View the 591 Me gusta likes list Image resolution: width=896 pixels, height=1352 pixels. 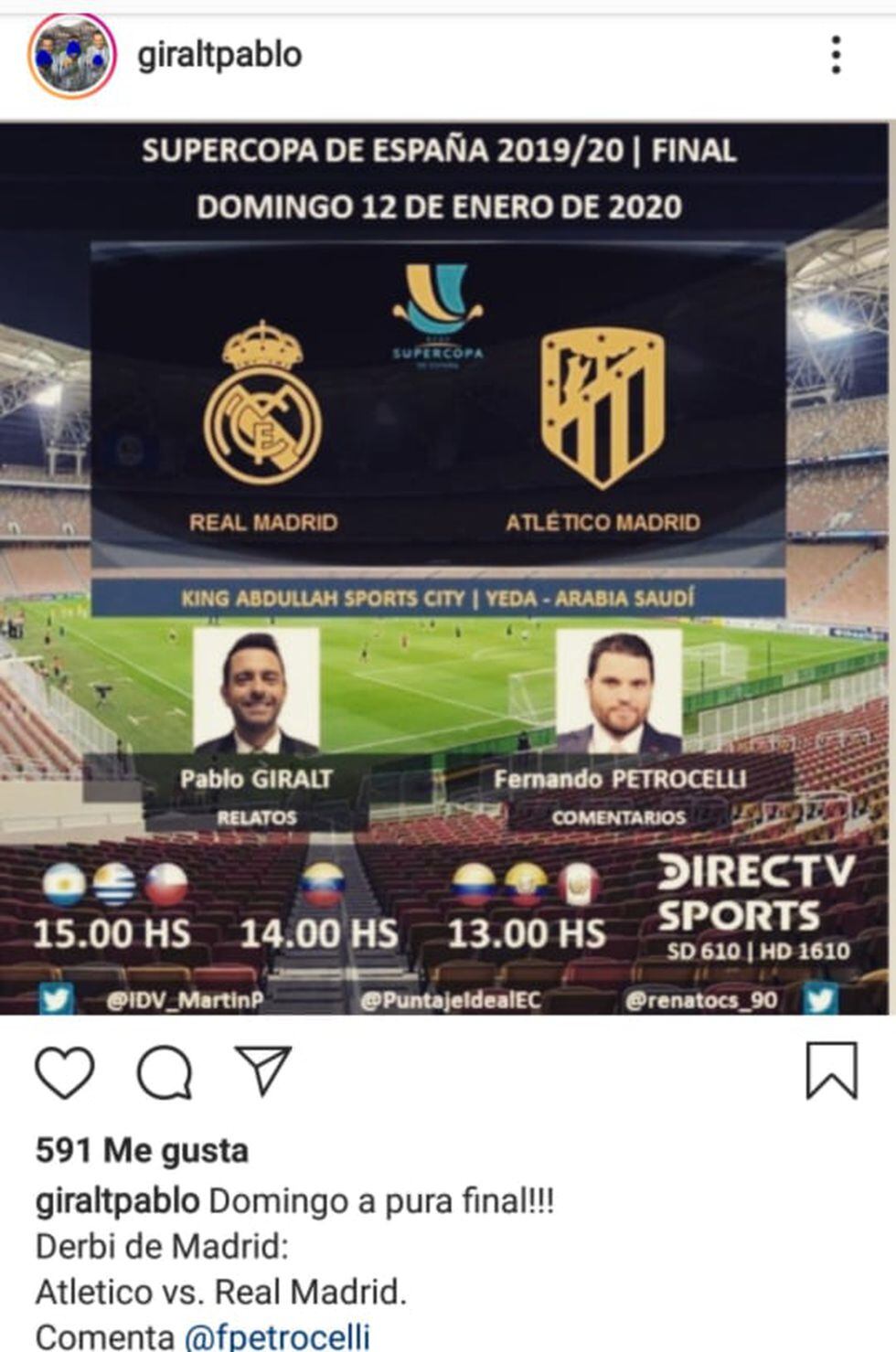(142, 1150)
